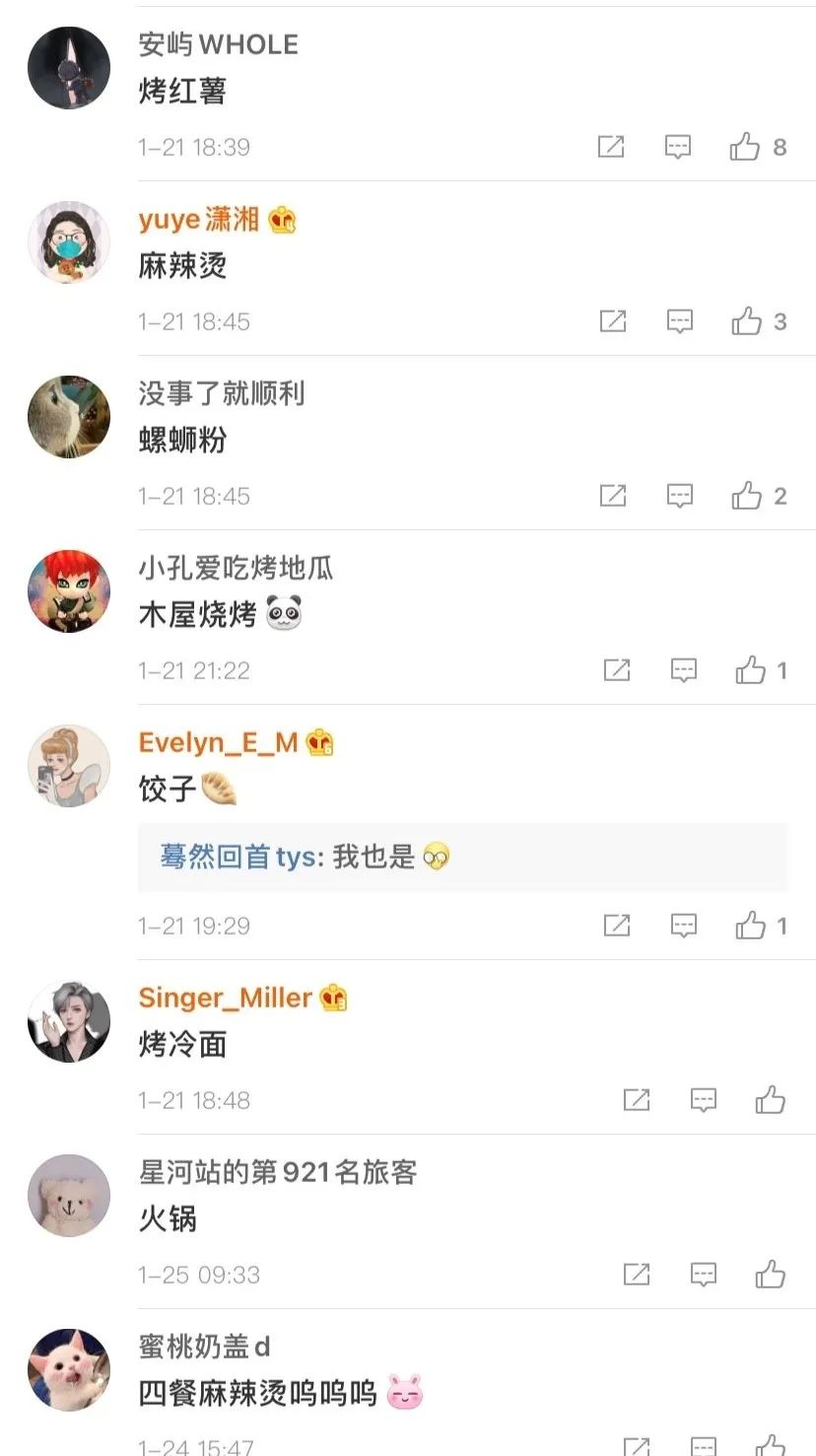Like the 火锅 comment by 星河站的第921名旅客
This screenshot has width=816, height=1456.
[x=770, y=1273]
